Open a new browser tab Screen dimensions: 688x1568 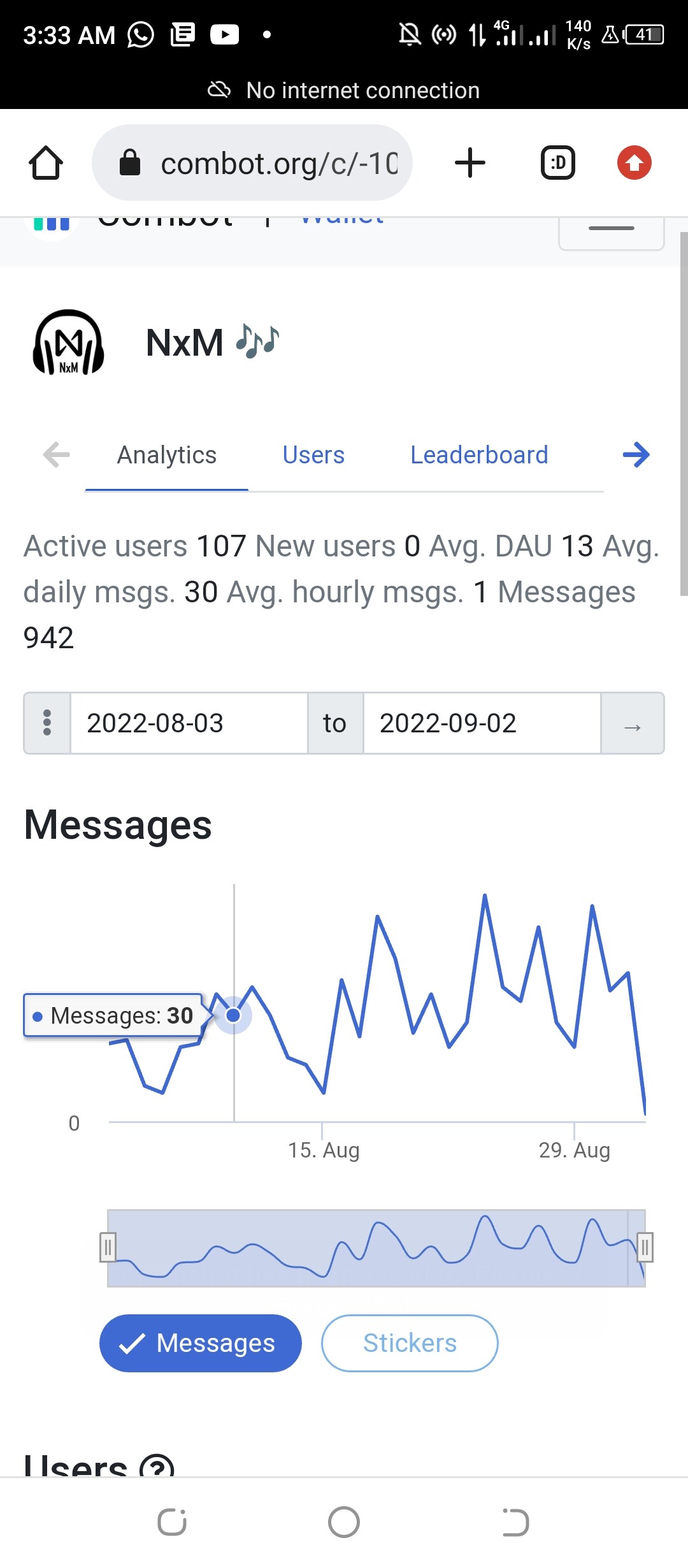(x=470, y=163)
